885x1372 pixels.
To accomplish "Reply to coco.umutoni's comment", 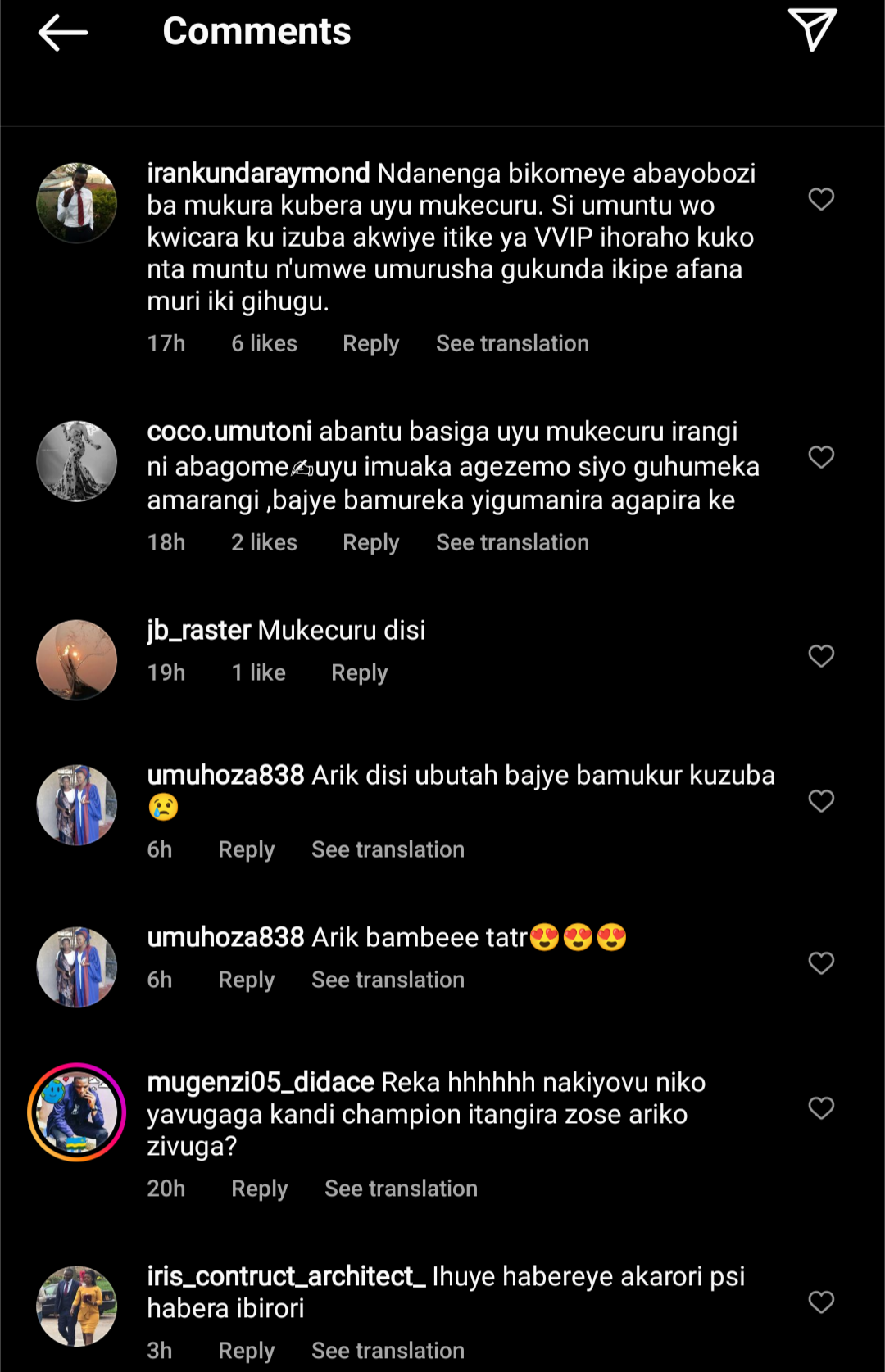I will click(370, 542).
